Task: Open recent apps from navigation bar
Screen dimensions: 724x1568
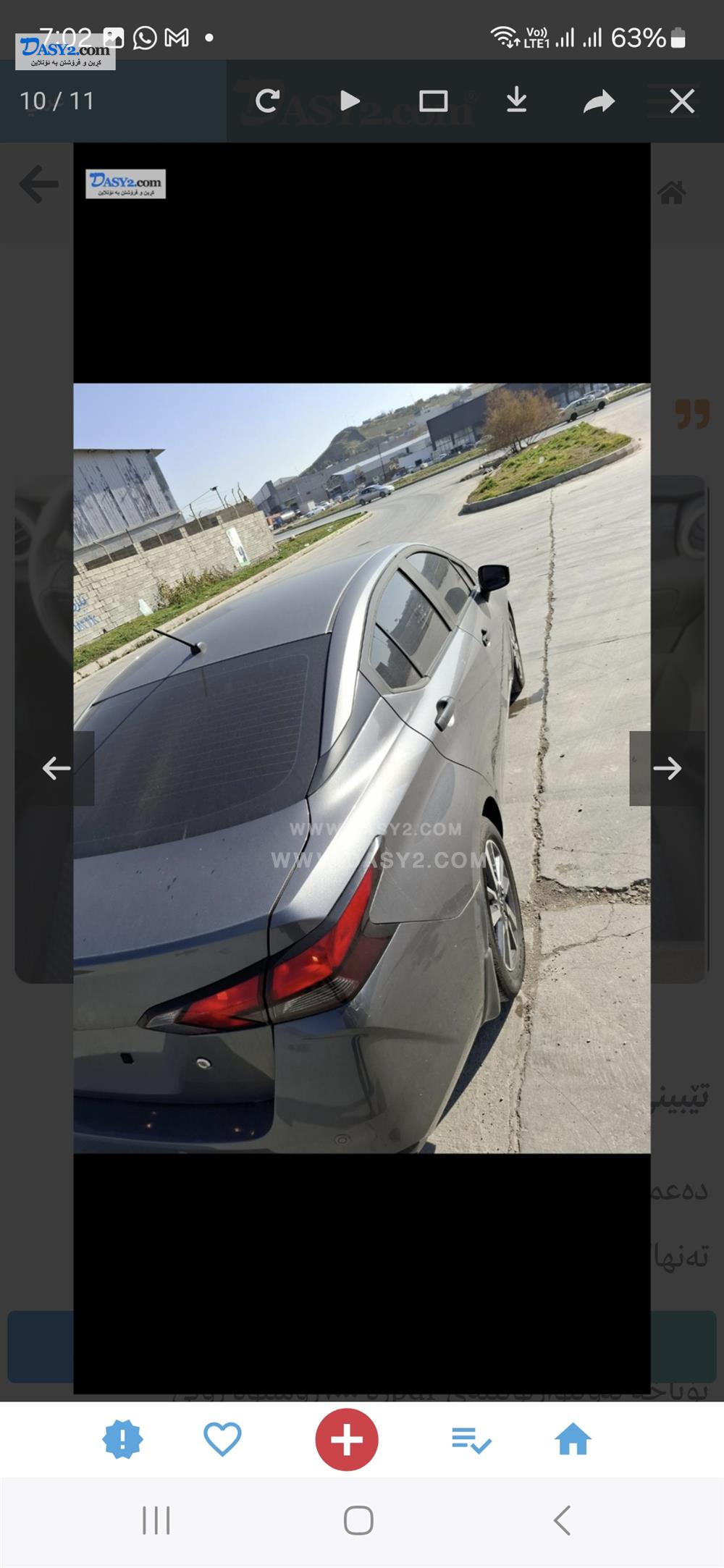Action: [156, 1520]
